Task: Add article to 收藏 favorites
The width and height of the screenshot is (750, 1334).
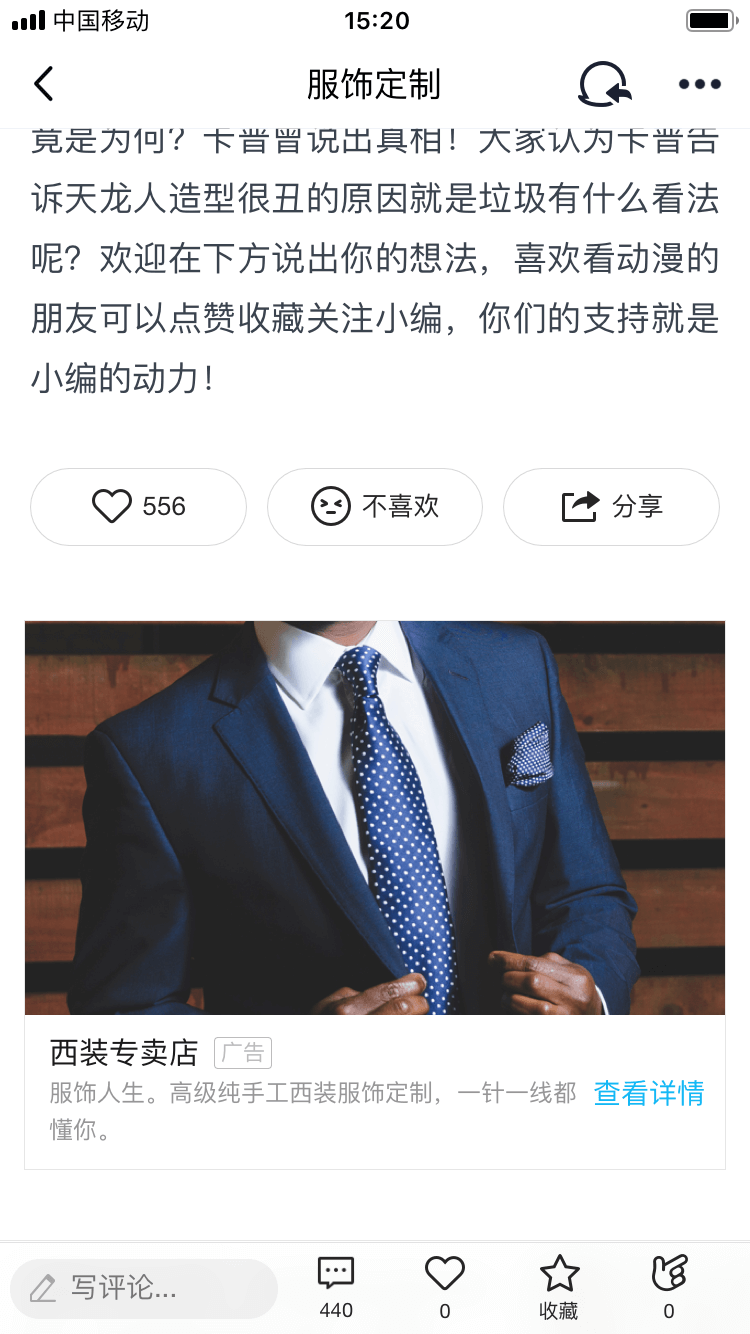Action: 559,1286
